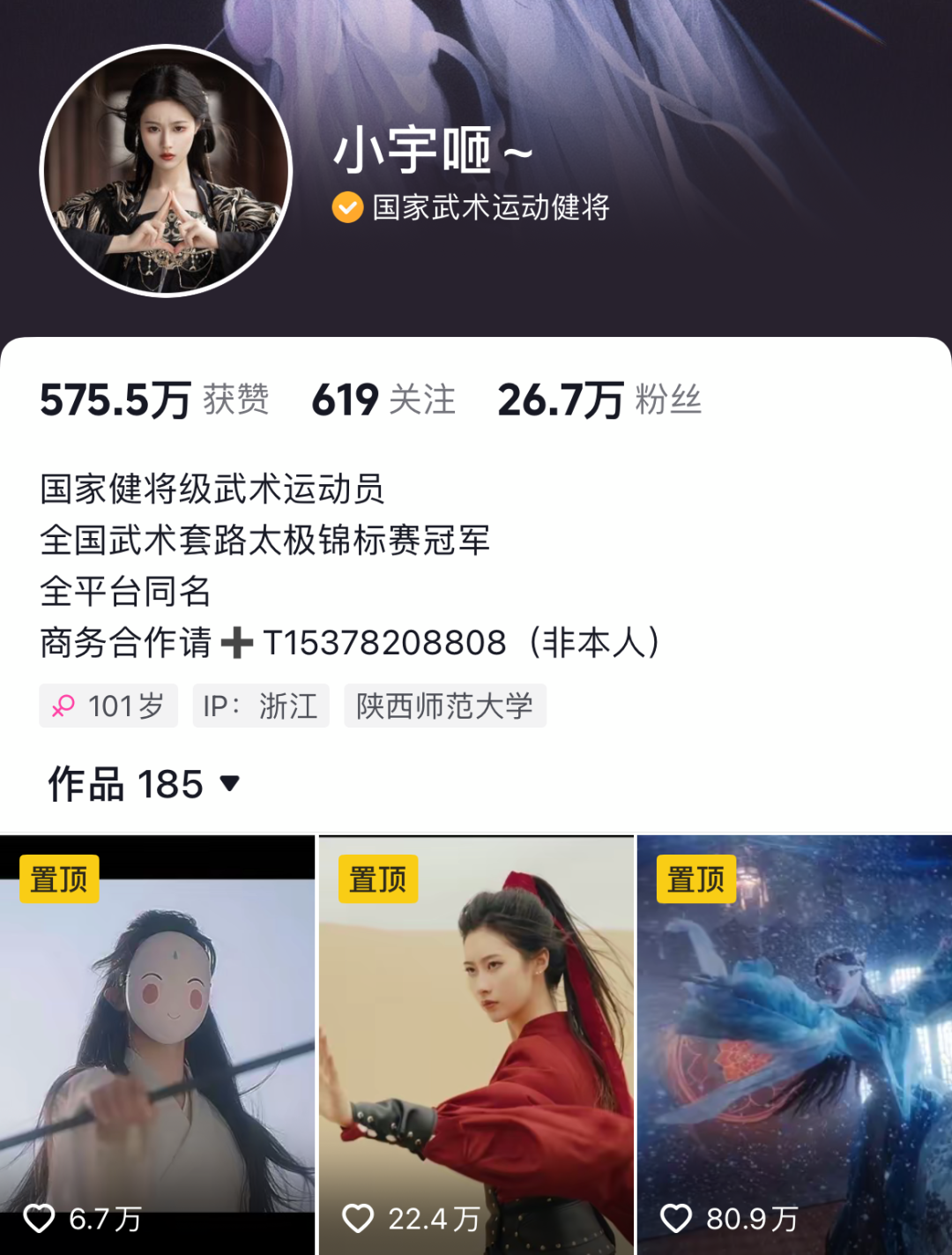Open the profile avatar photo

[166, 171]
